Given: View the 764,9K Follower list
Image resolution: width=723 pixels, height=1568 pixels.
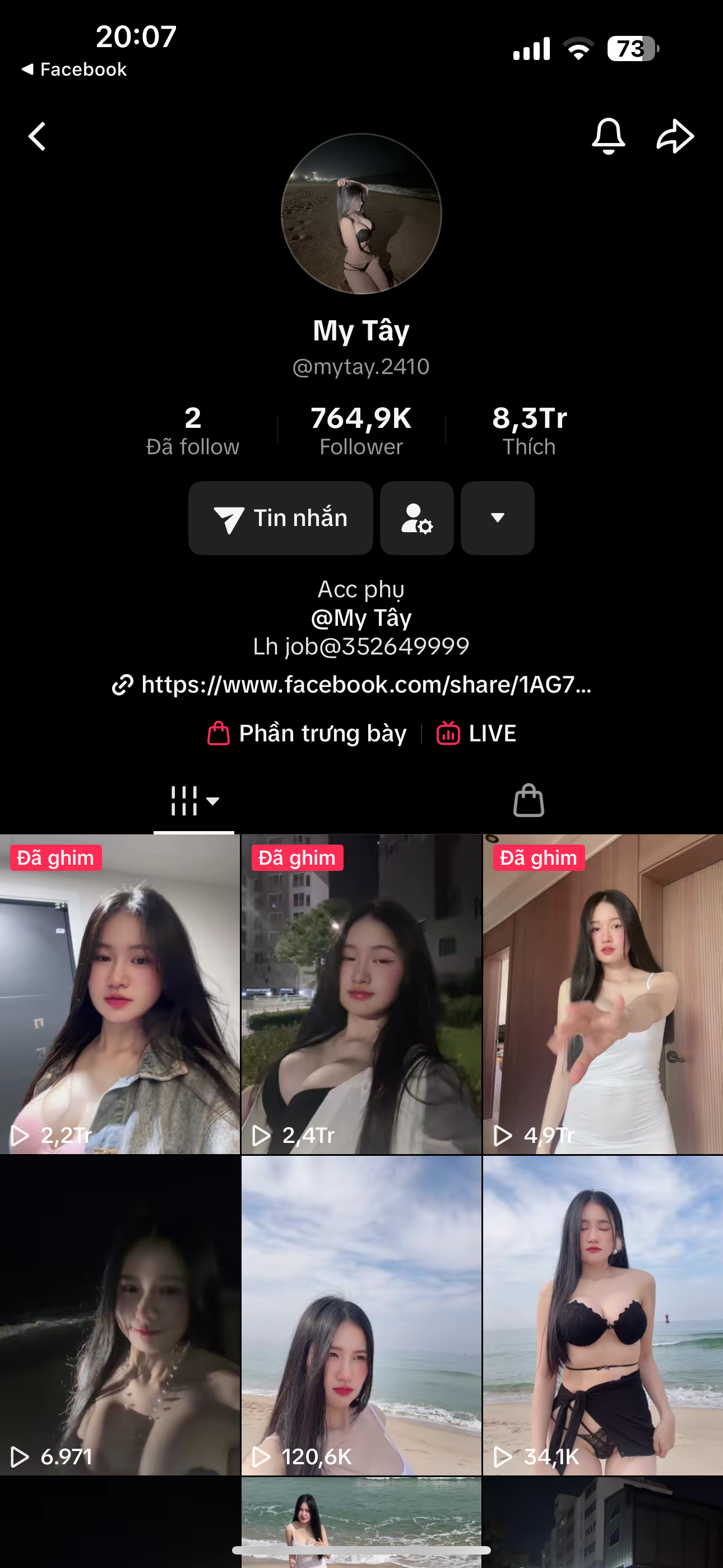Looking at the screenshot, I should pos(361,431).
